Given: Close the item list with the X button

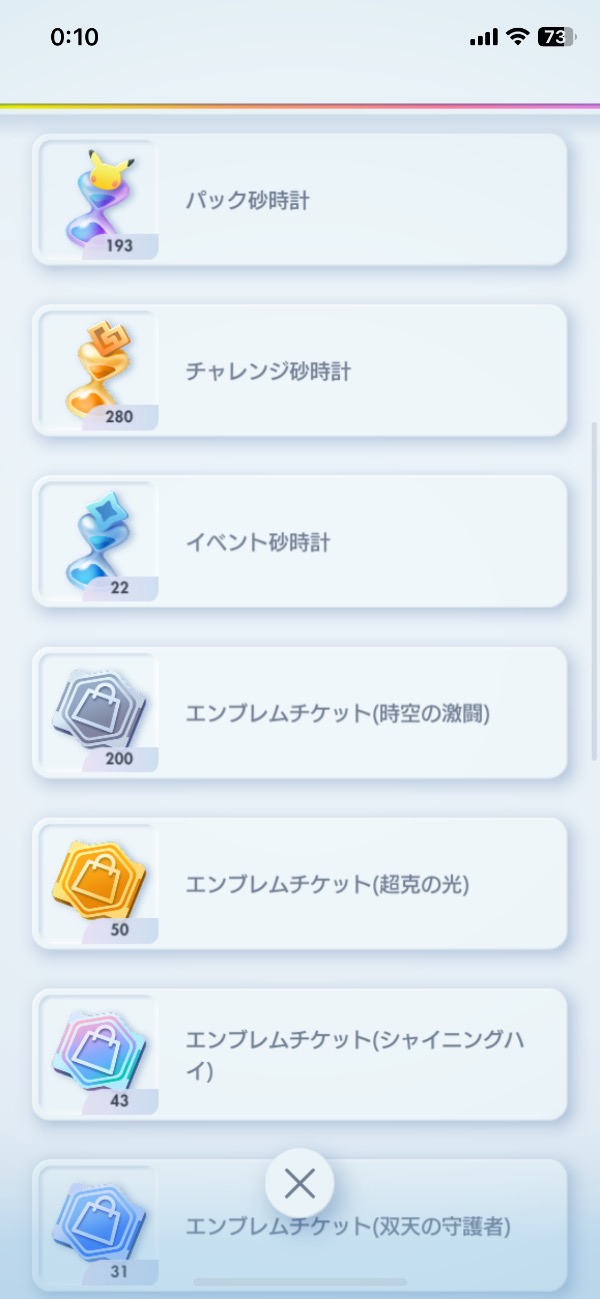Looking at the screenshot, I should point(299,1184).
